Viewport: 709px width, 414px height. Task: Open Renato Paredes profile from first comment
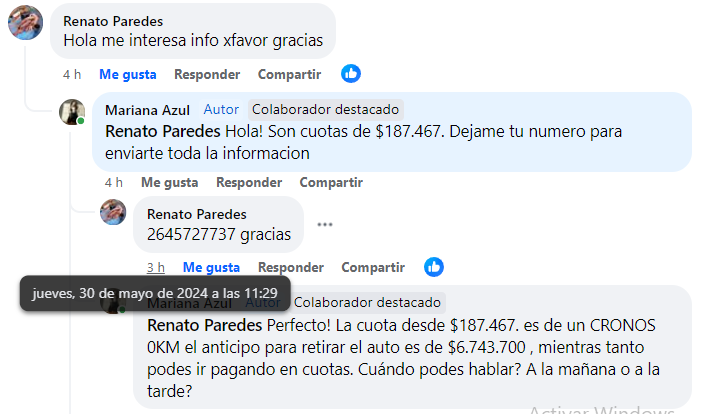pyautogui.click(x=111, y=21)
